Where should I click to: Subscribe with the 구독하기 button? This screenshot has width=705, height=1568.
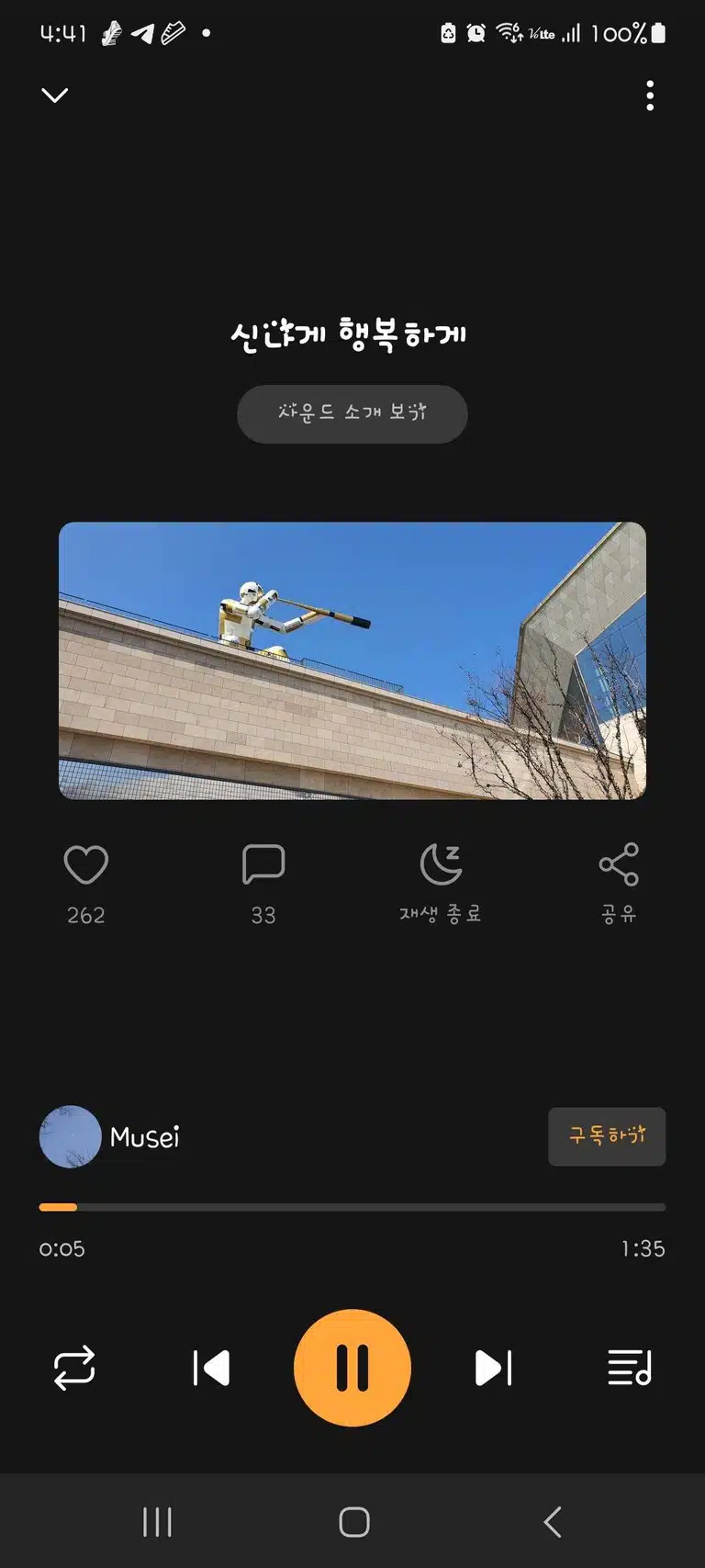coord(607,1136)
